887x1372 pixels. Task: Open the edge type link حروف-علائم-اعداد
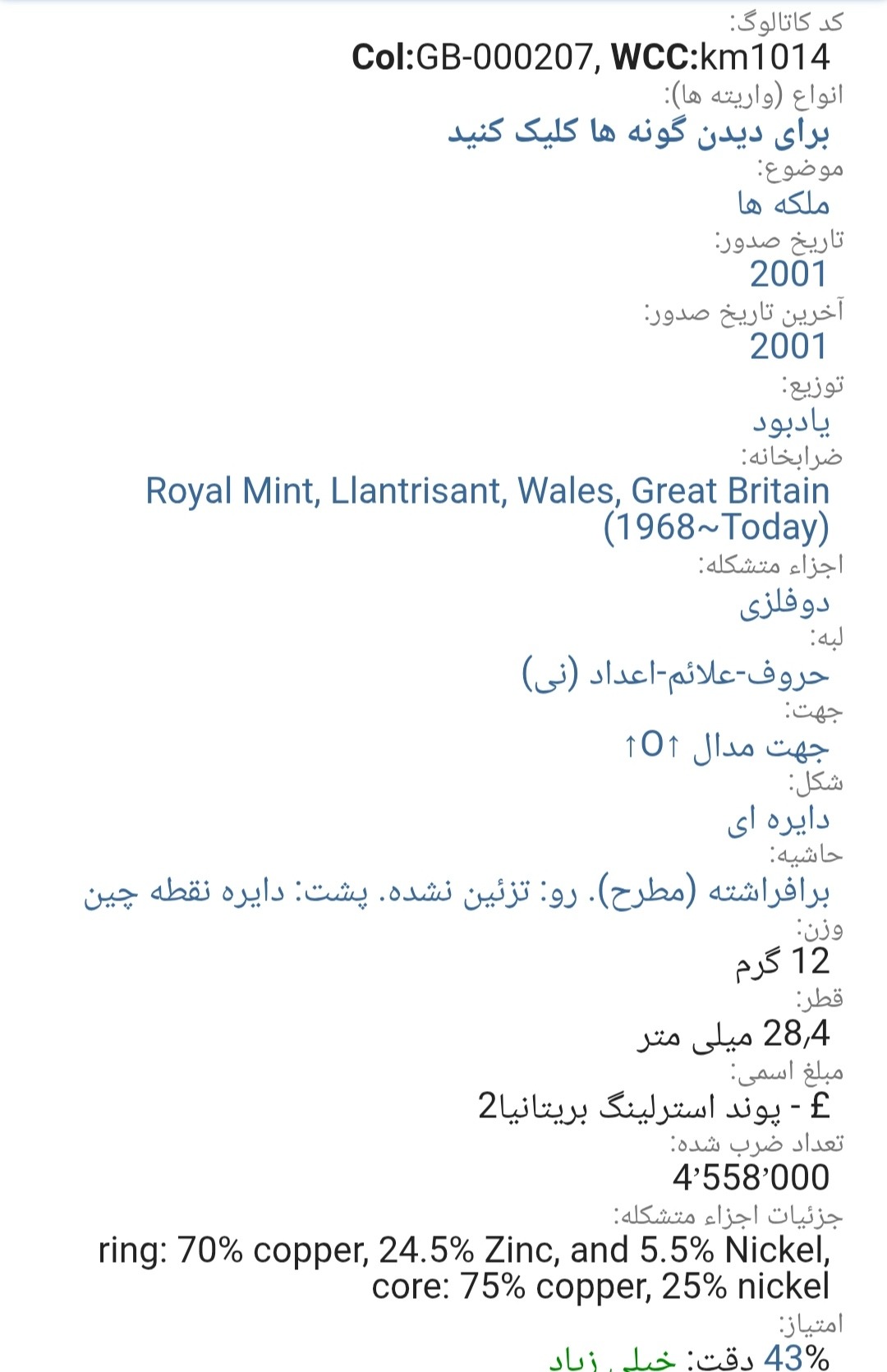click(x=675, y=674)
